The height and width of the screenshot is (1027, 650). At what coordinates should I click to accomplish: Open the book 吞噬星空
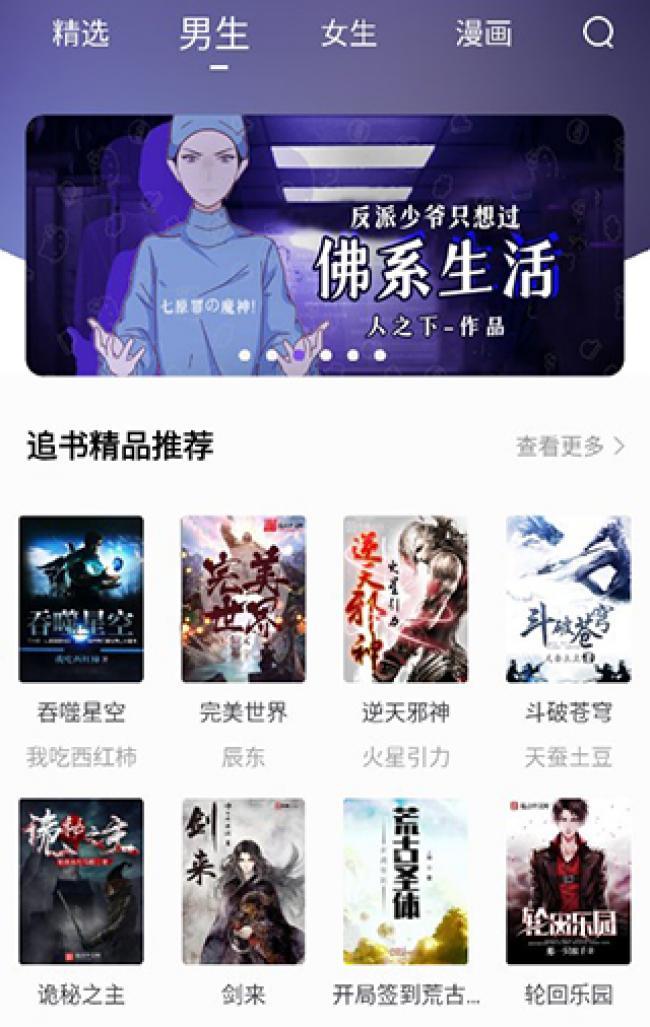tap(81, 599)
